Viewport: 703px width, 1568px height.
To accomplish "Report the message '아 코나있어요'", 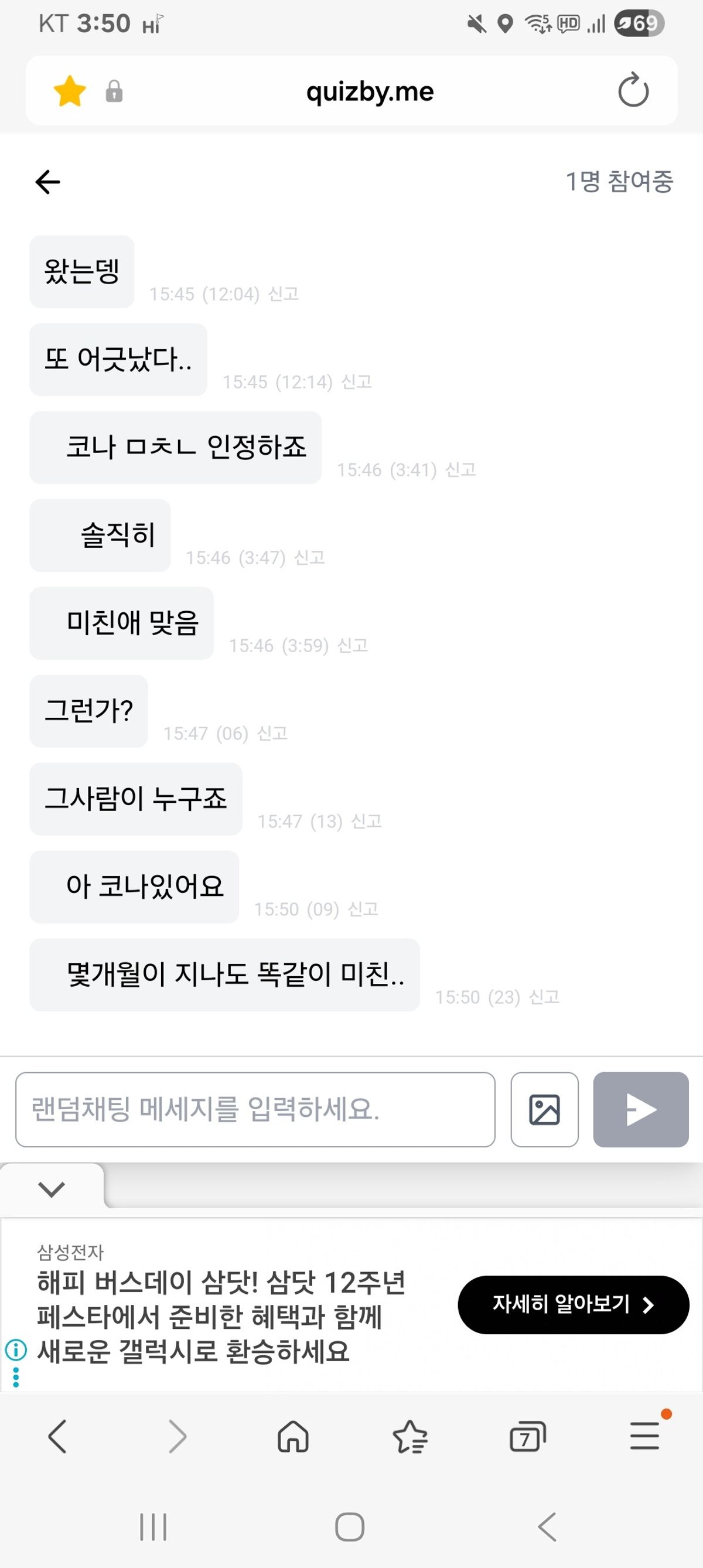I will point(363,909).
